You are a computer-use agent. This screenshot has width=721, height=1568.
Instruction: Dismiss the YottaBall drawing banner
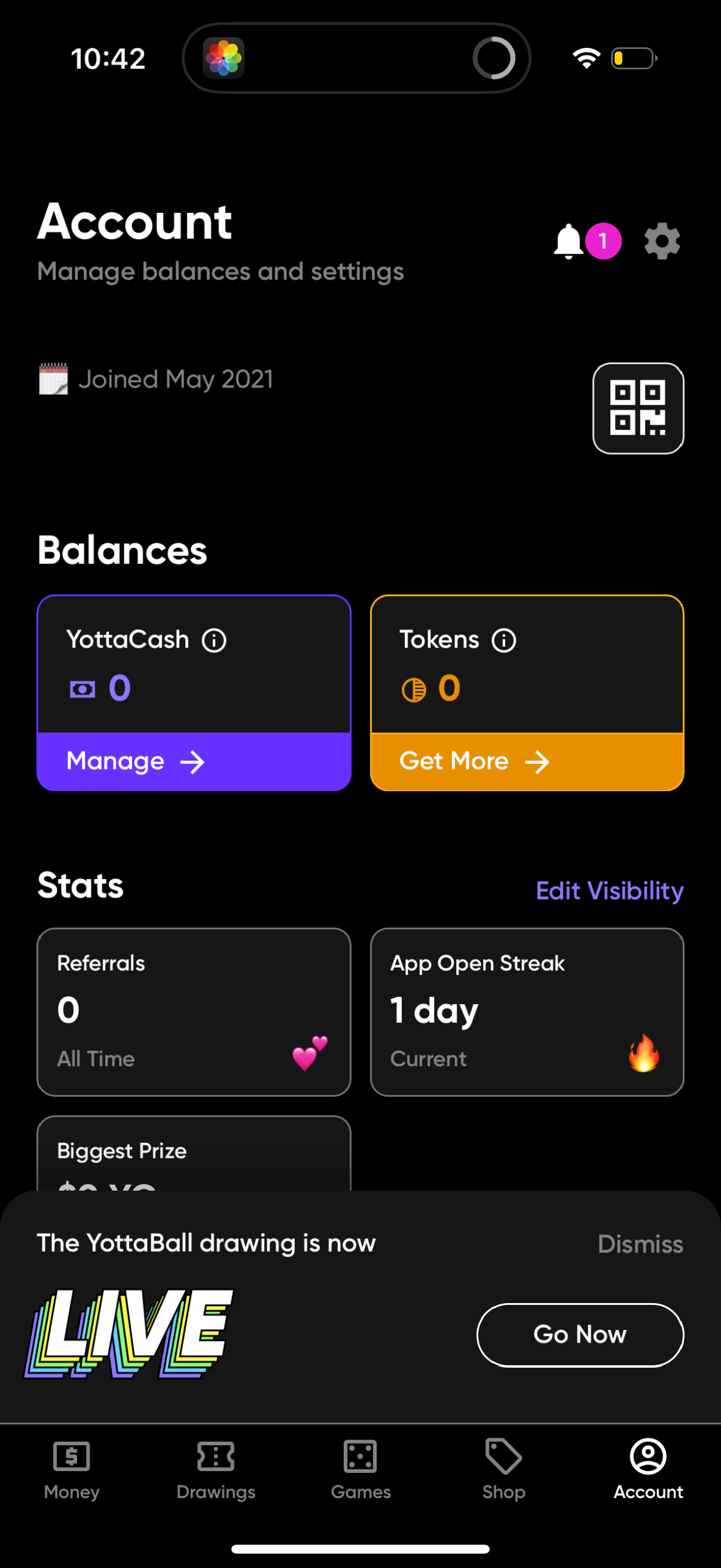point(640,1243)
